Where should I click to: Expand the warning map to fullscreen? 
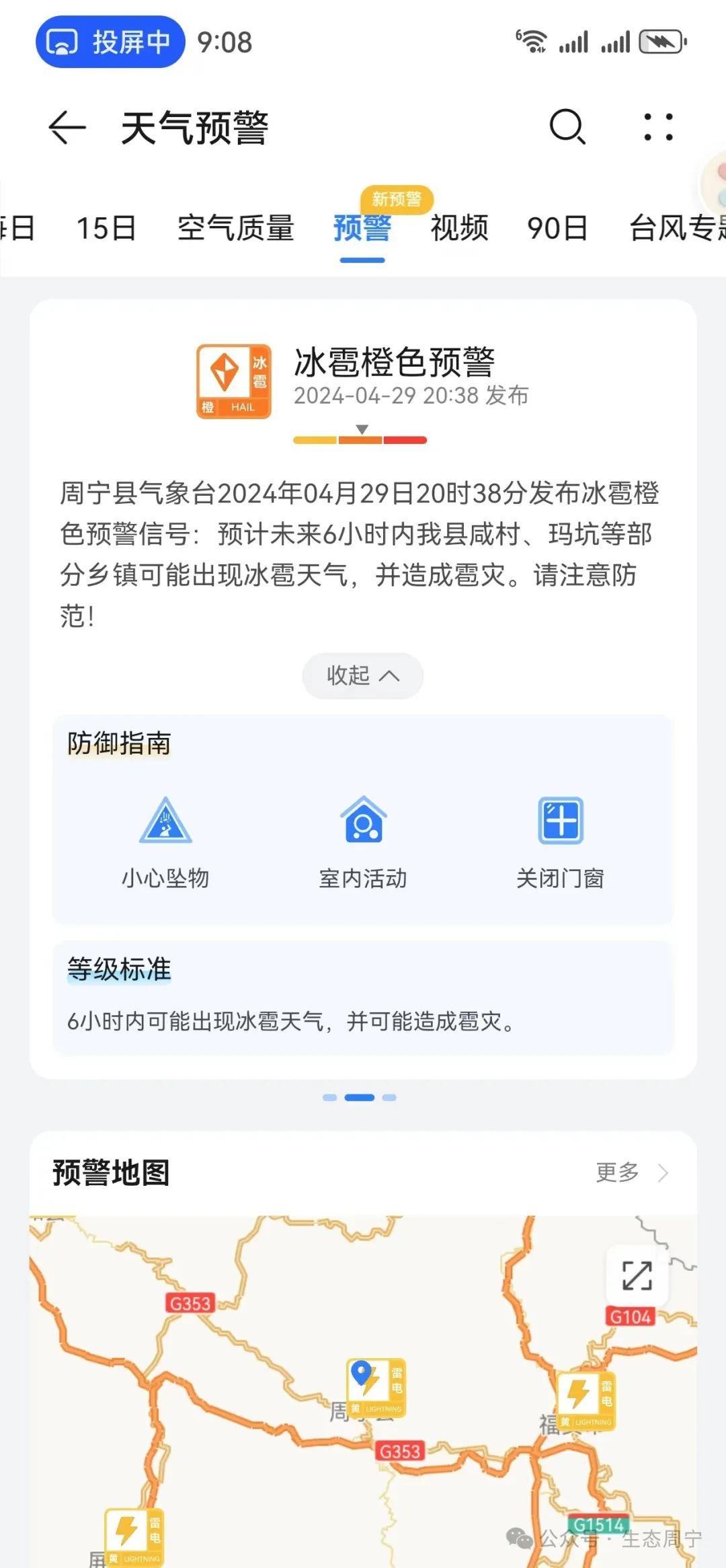coord(637,1275)
